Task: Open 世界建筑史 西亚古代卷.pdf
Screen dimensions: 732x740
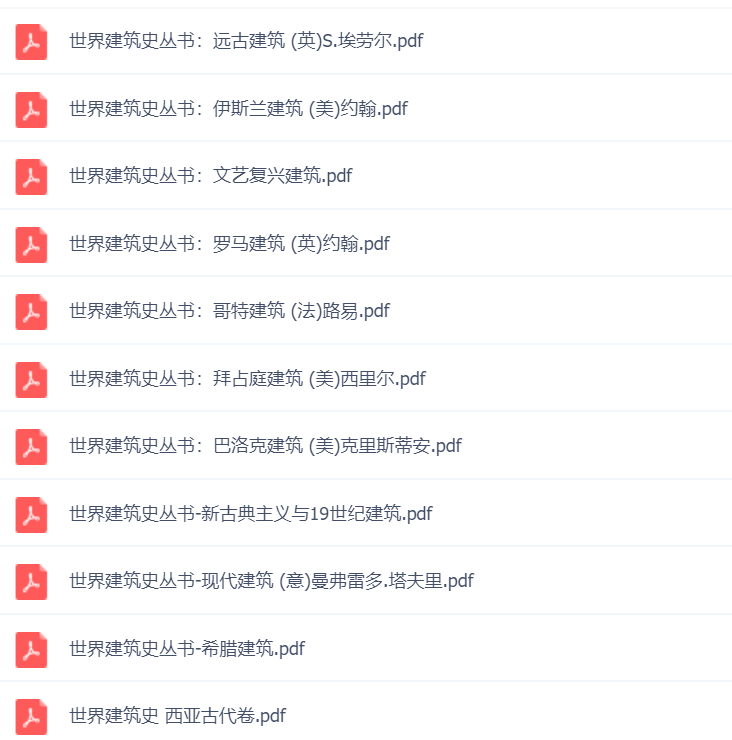Action: click(177, 716)
